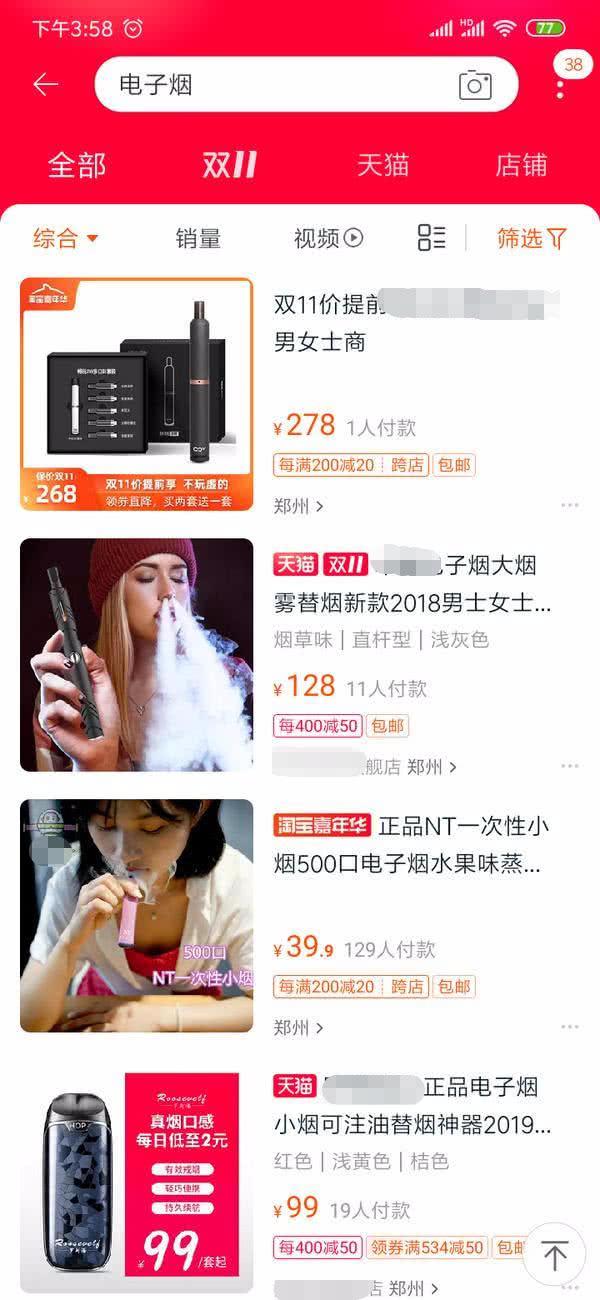Switch to the 双11 tab
Screen dimensions: 600x1300
pos(229,165)
